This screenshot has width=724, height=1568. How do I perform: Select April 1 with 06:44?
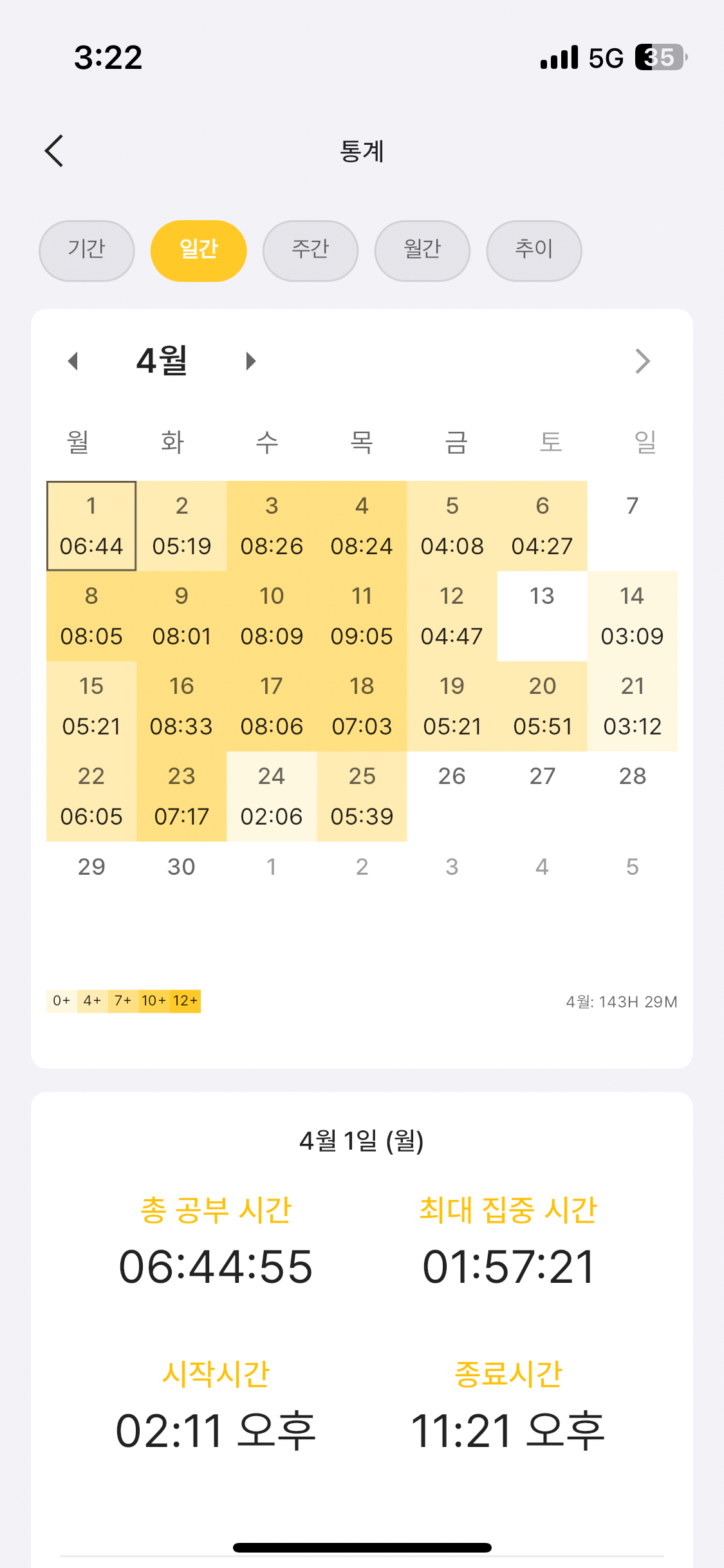coord(91,526)
